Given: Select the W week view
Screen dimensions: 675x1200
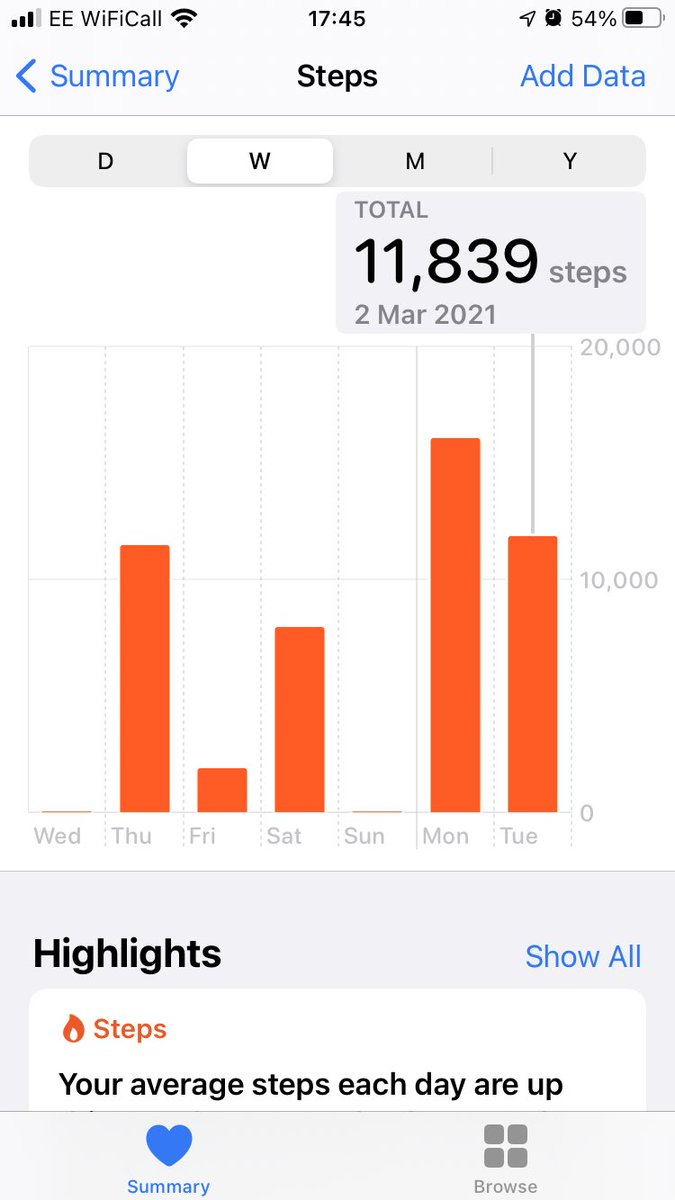Looking at the screenshot, I should pyautogui.click(x=260, y=161).
